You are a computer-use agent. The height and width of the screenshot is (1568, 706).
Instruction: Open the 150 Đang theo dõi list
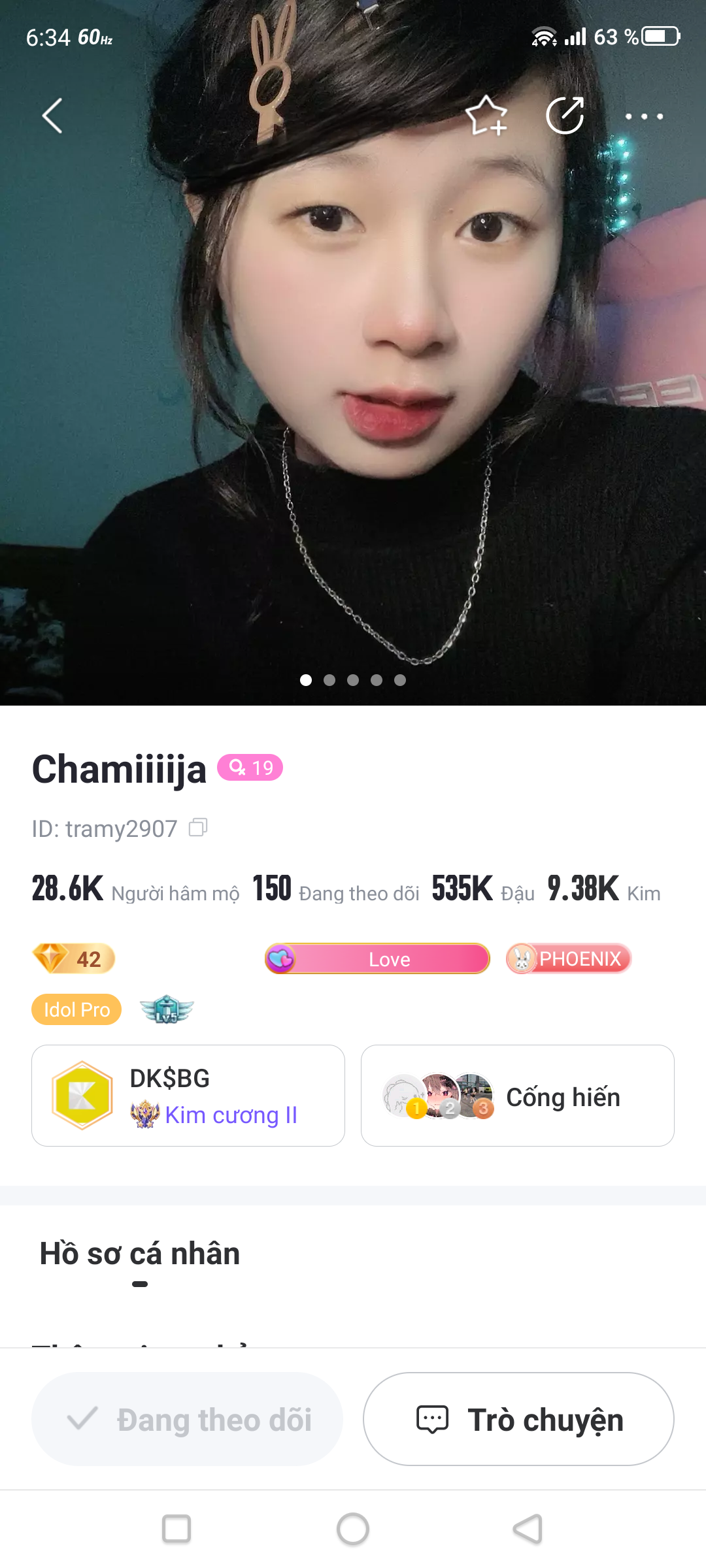pyautogui.click(x=336, y=890)
